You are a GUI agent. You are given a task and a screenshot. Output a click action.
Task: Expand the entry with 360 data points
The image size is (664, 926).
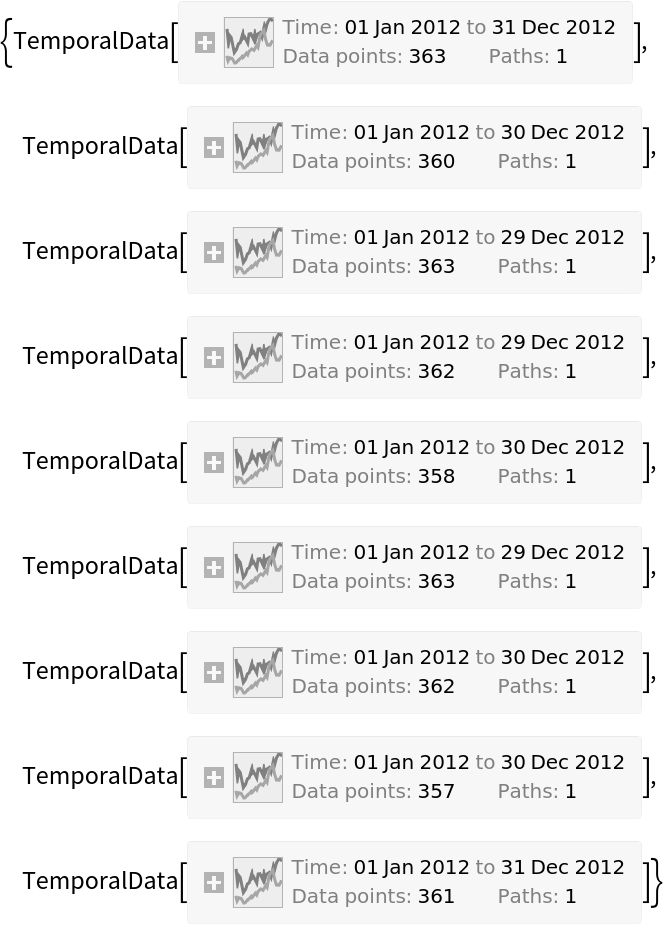click(x=214, y=148)
